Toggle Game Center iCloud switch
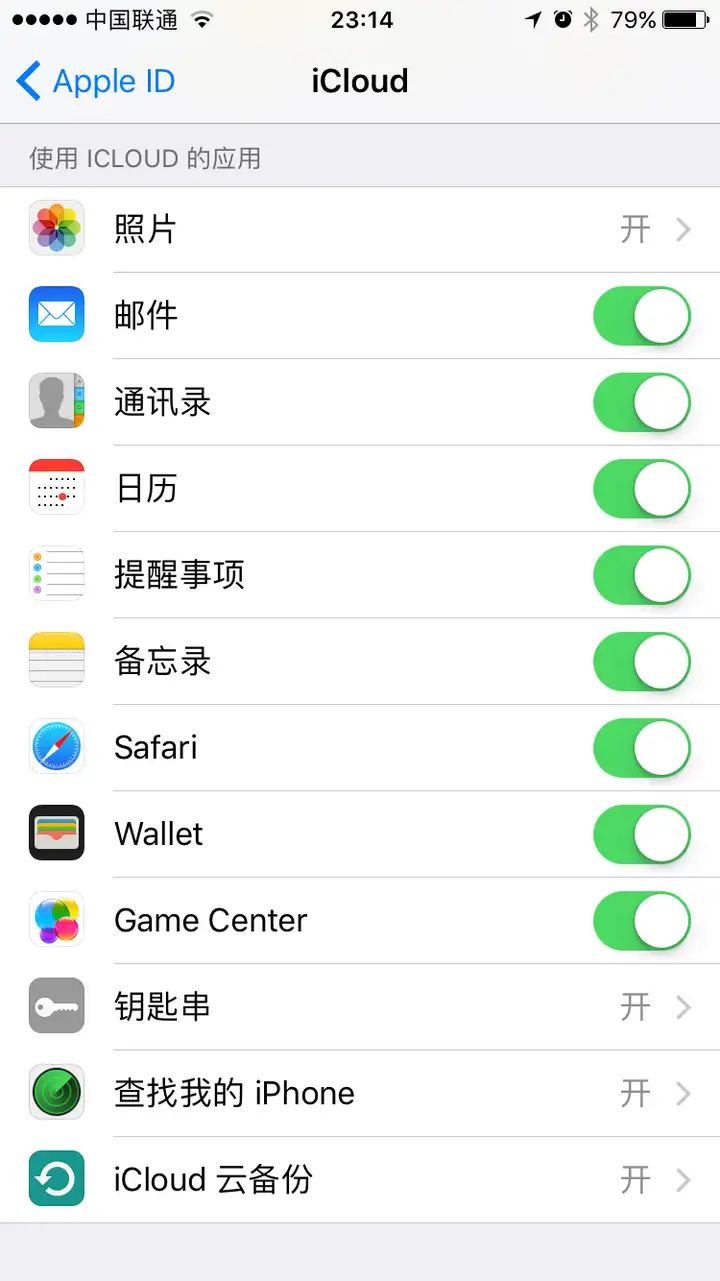The height and width of the screenshot is (1281, 720). coord(642,920)
